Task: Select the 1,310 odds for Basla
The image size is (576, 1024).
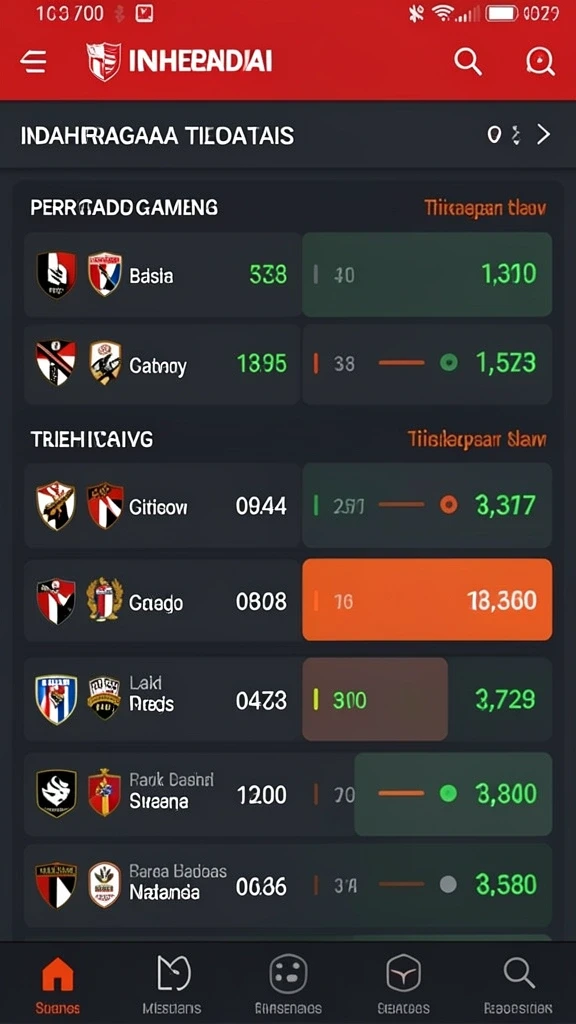Action: (x=427, y=275)
